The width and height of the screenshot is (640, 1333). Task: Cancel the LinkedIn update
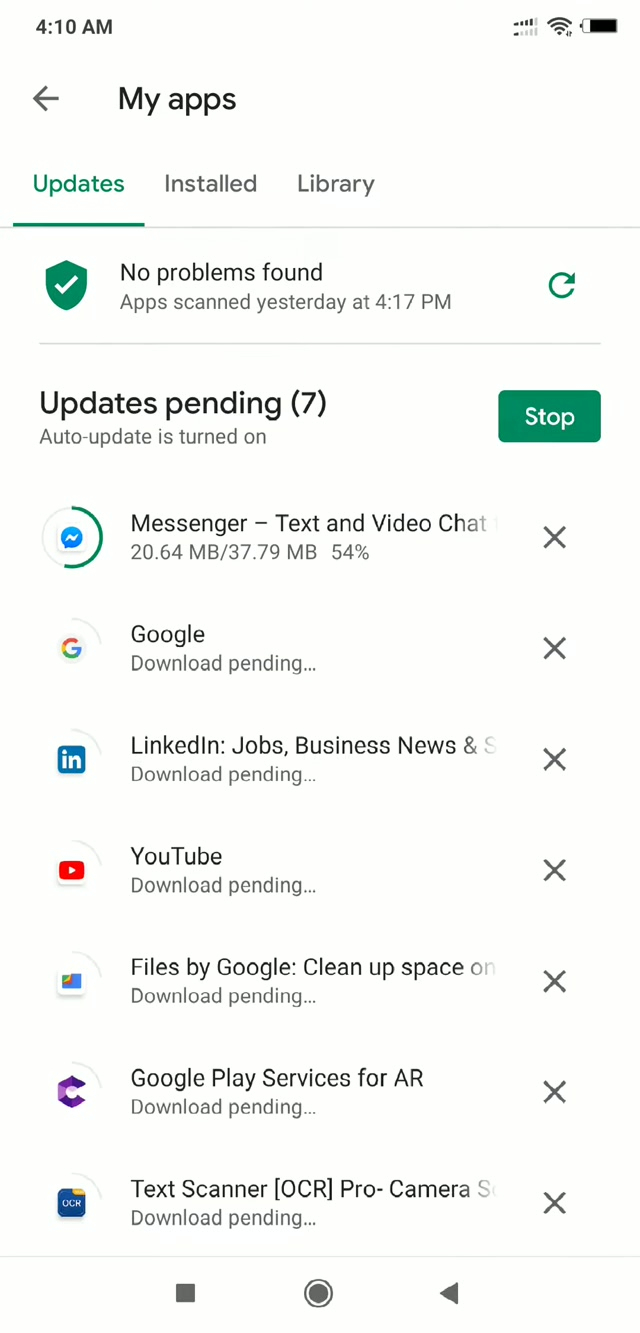[554, 760]
